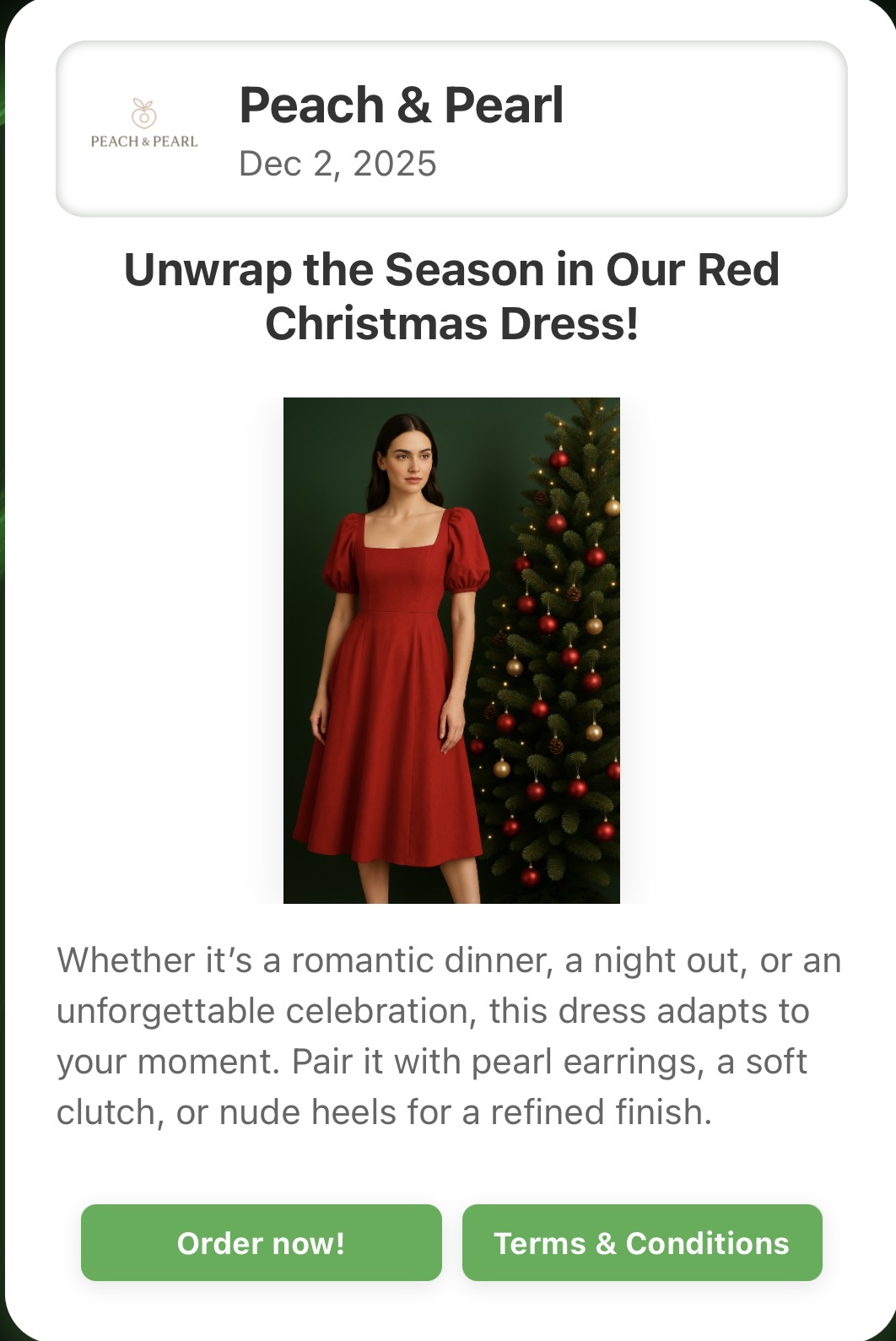Tap the Order now! button
Screen dimensions: 896x1341
(x=261, y=1242)
